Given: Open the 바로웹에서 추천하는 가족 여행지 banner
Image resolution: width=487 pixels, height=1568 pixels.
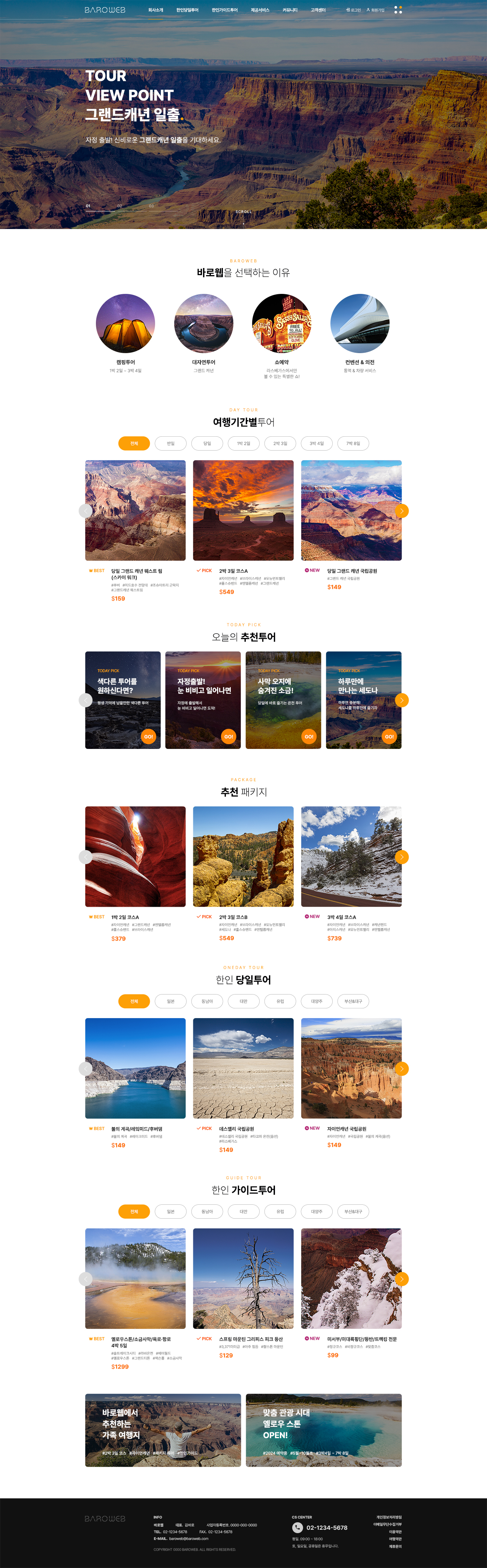Looking at the screenshot, I should click(163, 1430).
